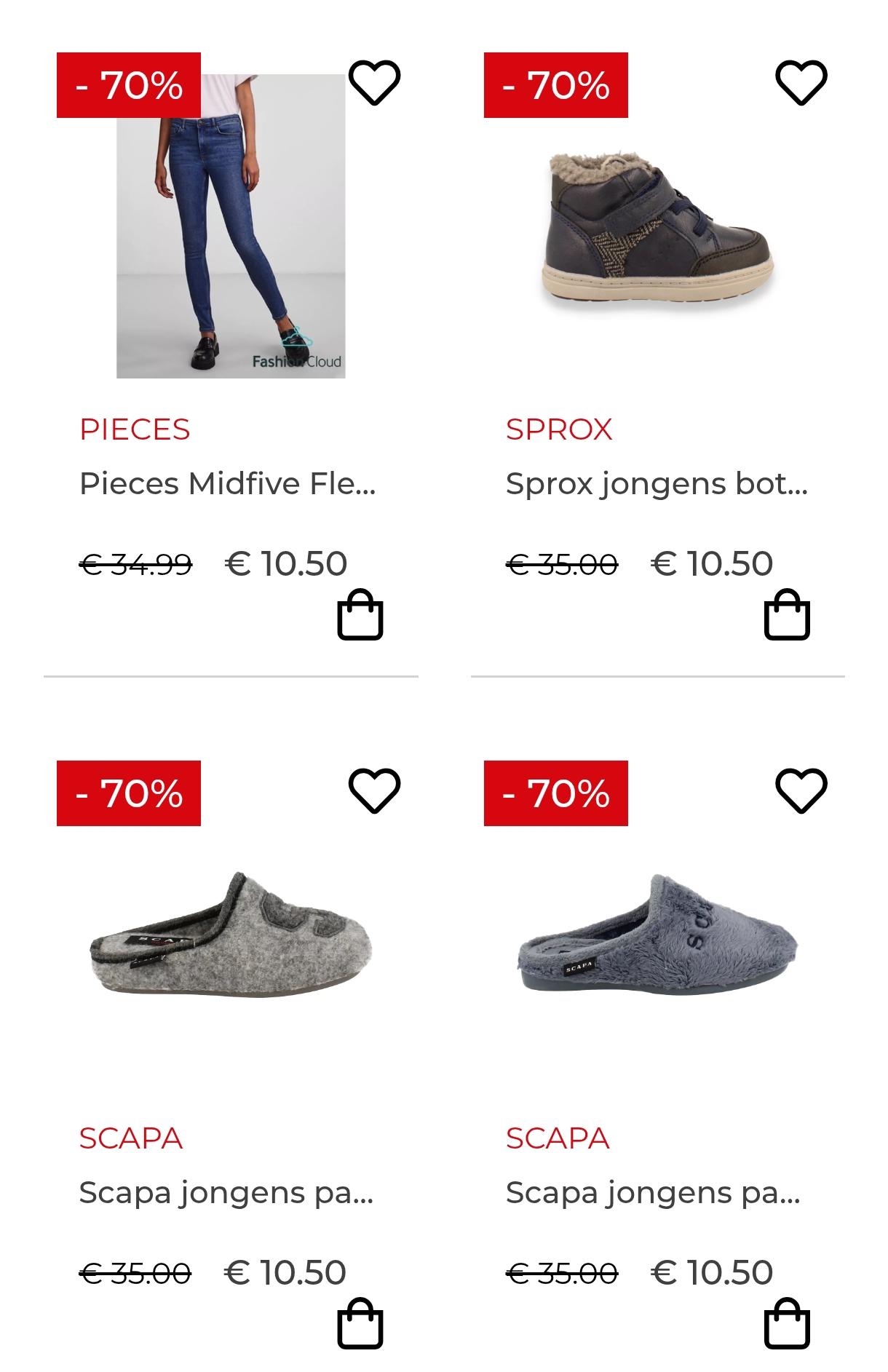Image resolution: width=888 pixels, height=1372 pixels.
Task: Open the Sprox jongens bot product title
Action: [656, 482]
